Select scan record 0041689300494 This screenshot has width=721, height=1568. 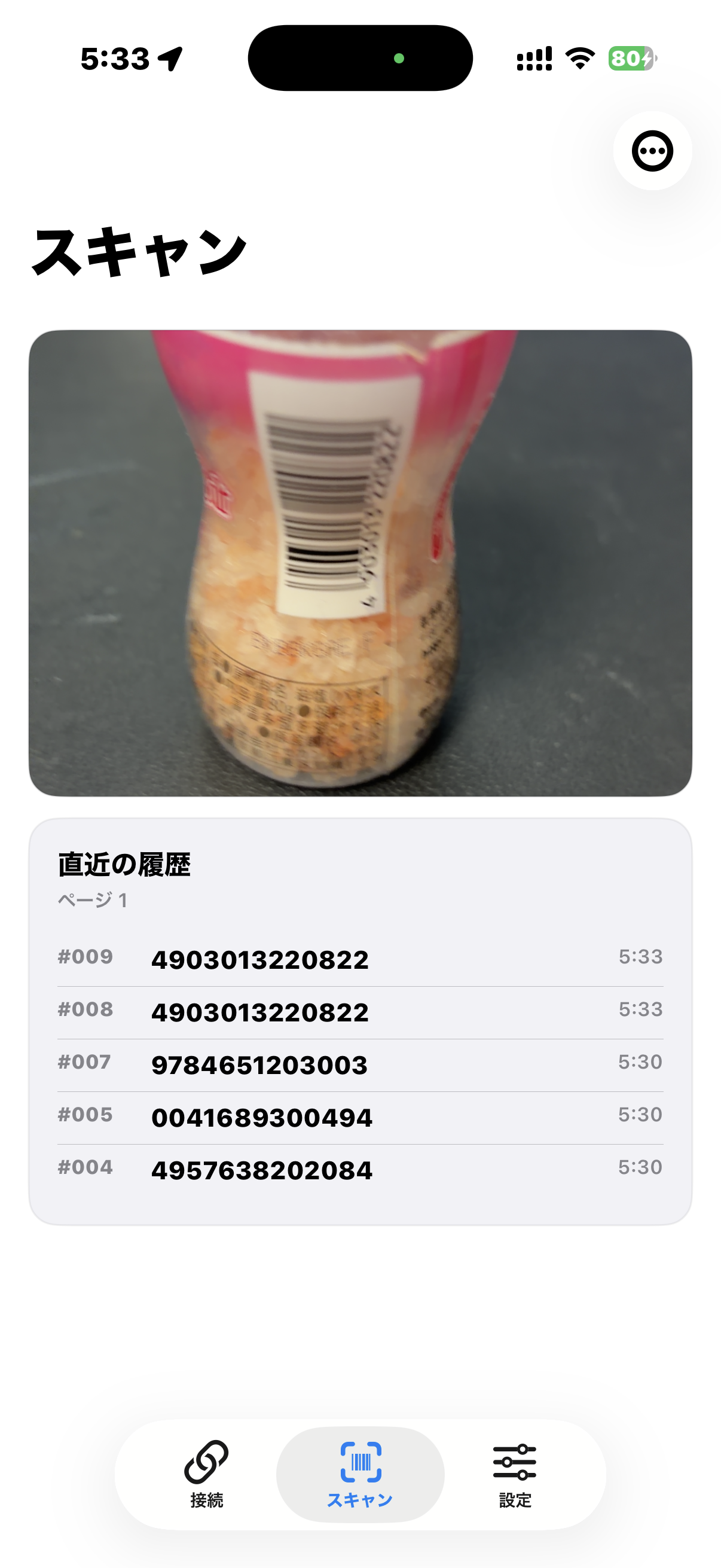click(360, 1117)
